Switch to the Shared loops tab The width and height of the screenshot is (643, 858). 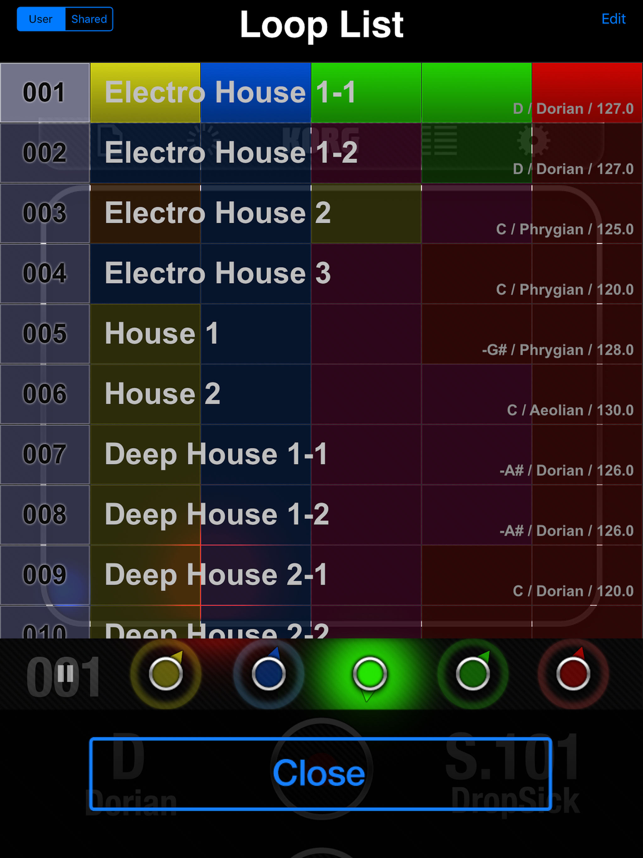coord(89,19)
